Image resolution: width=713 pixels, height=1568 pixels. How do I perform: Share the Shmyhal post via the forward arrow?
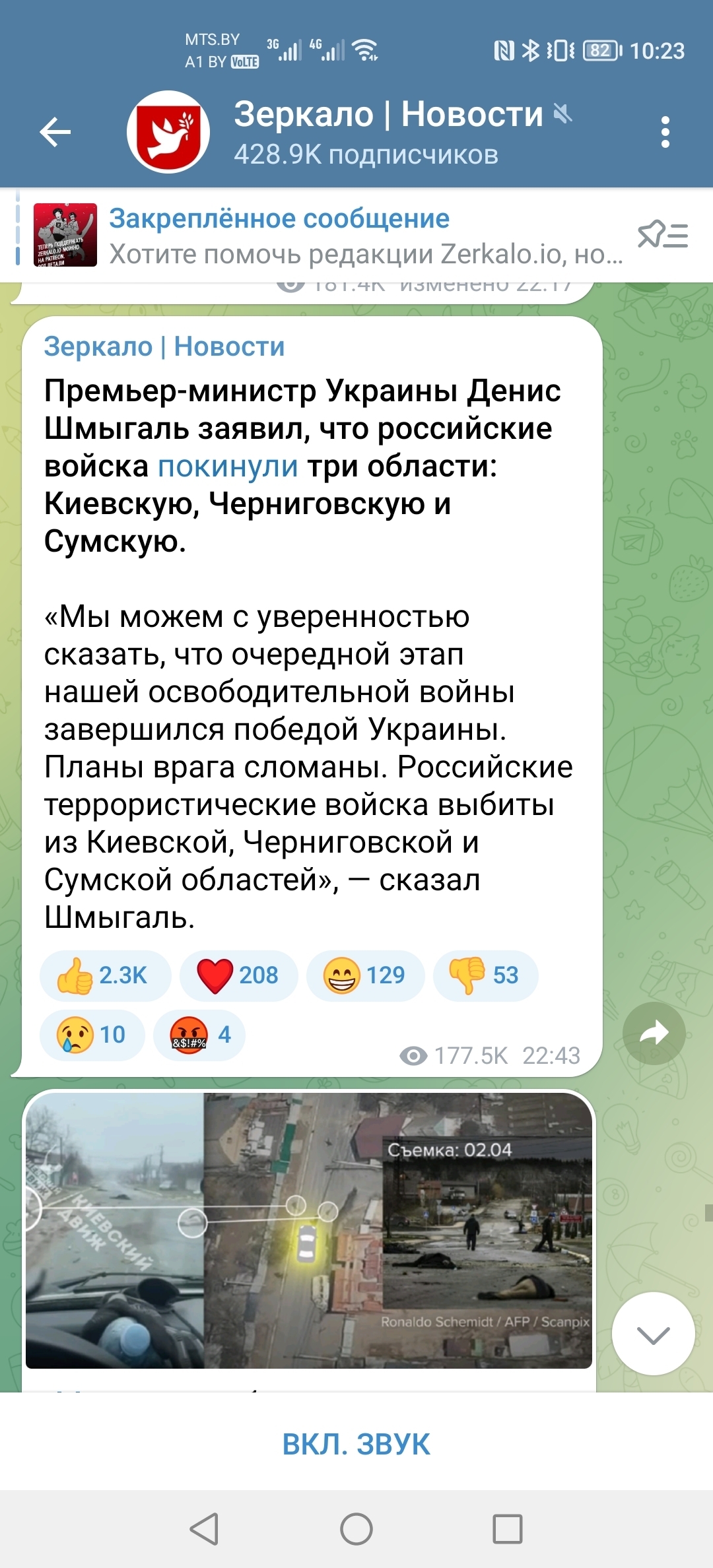pyautogui.click(x=654, y=1033)
